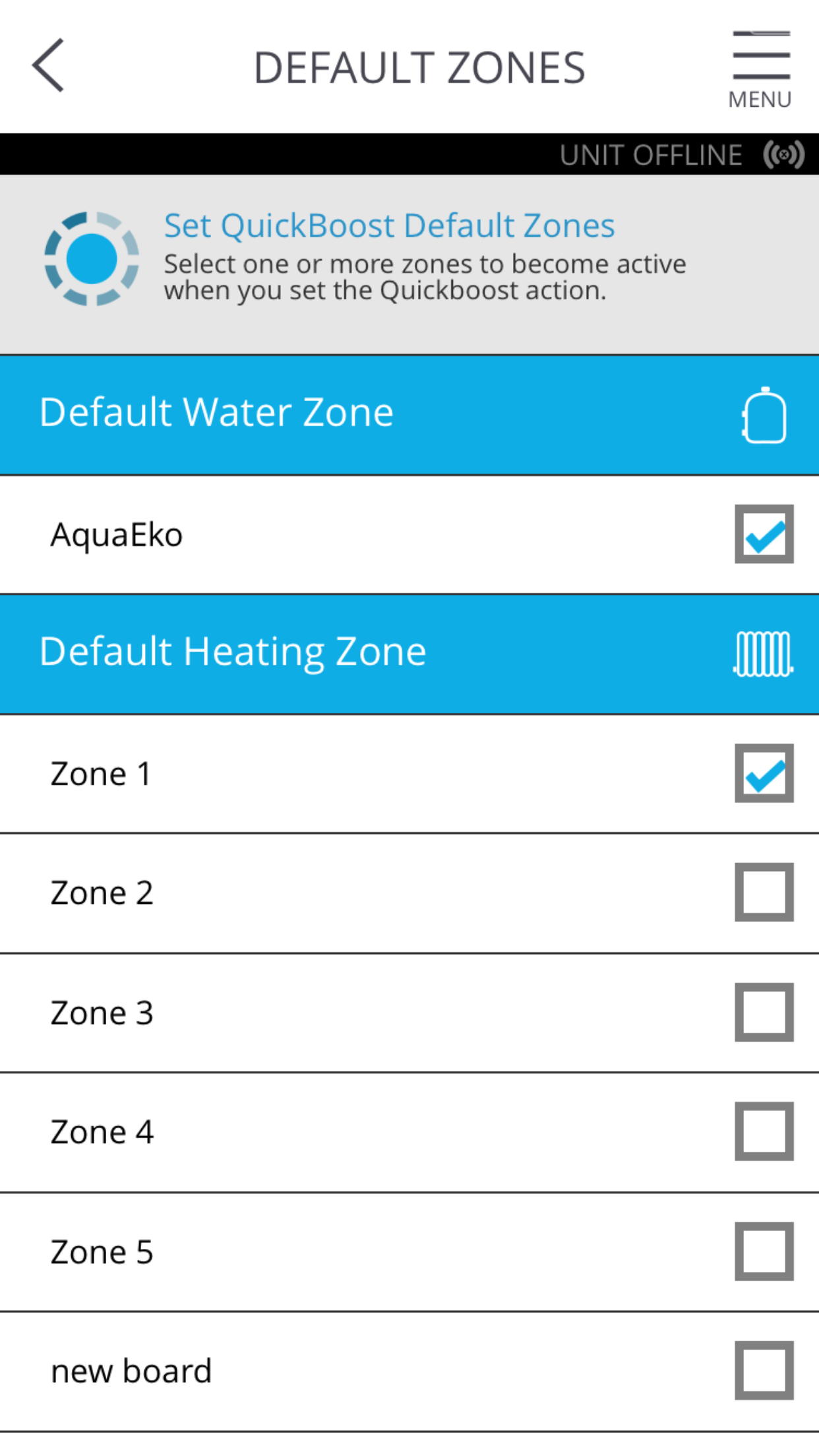
Task: Click the water tank icon on Default Water Zone
Action: pos(764,414)
